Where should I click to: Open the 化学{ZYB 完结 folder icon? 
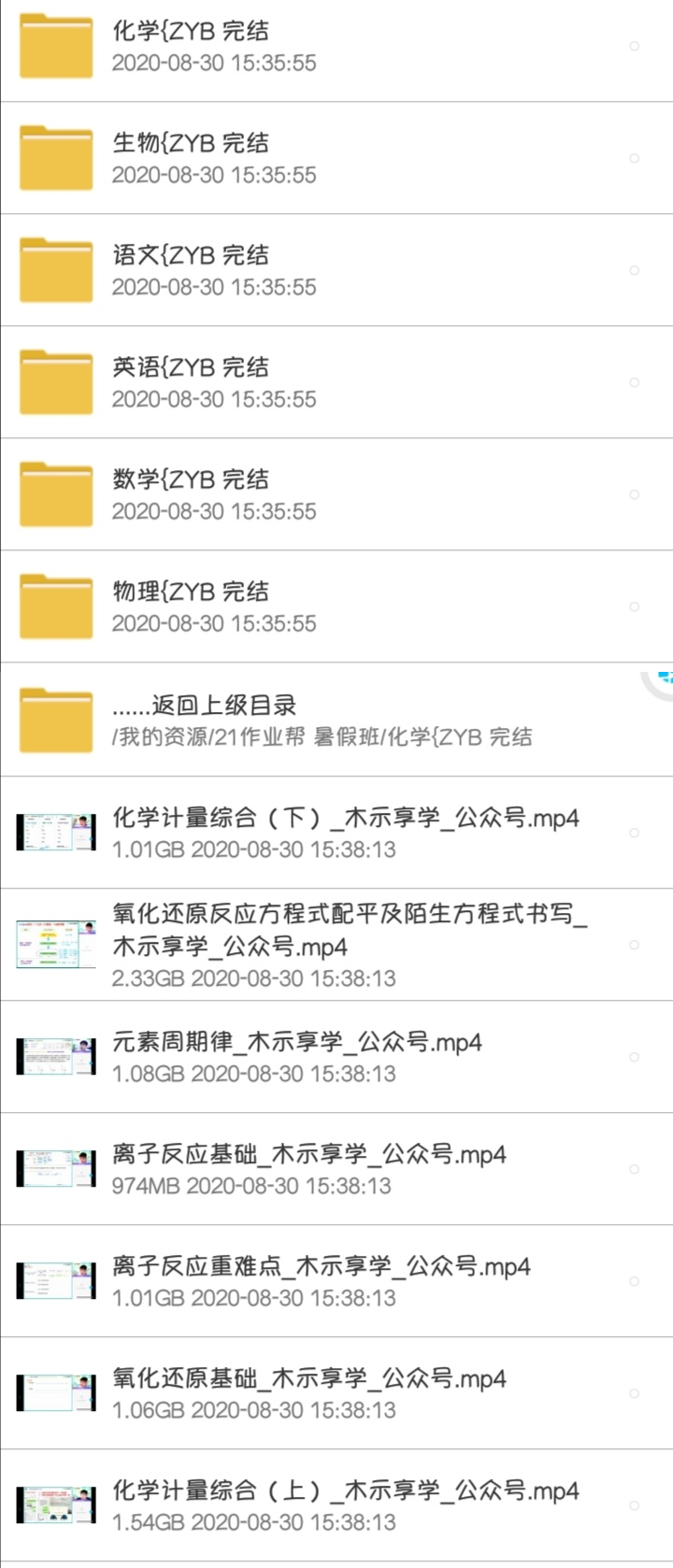point(55,43)
